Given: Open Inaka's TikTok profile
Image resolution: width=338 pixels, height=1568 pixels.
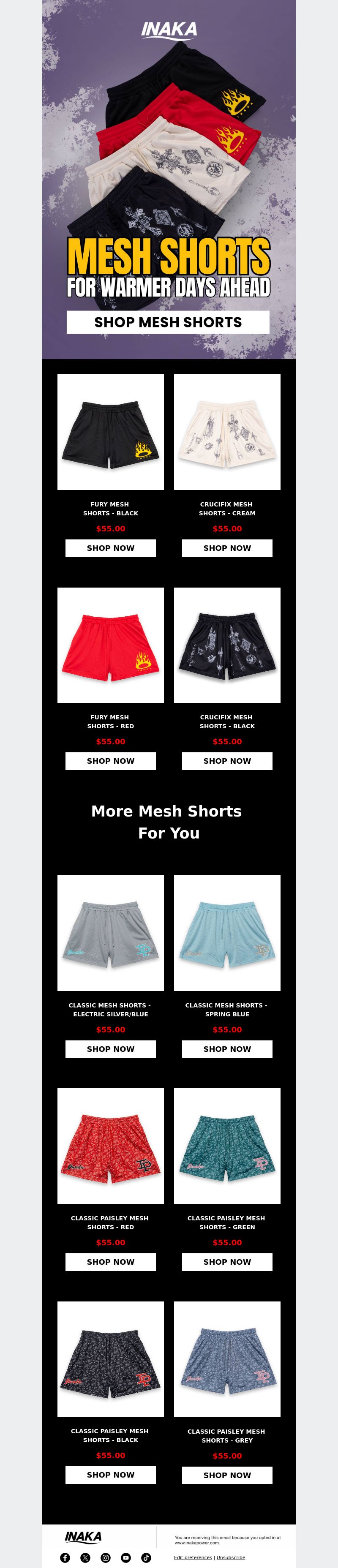Looking at the screenshot, I should point(146,1558).
